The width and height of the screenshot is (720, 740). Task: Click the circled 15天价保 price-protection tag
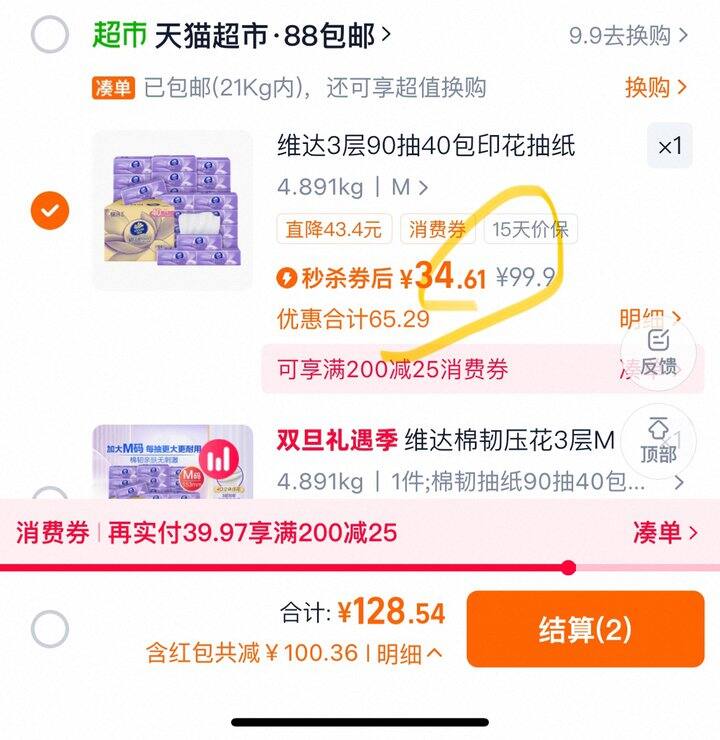click(532, 229)
